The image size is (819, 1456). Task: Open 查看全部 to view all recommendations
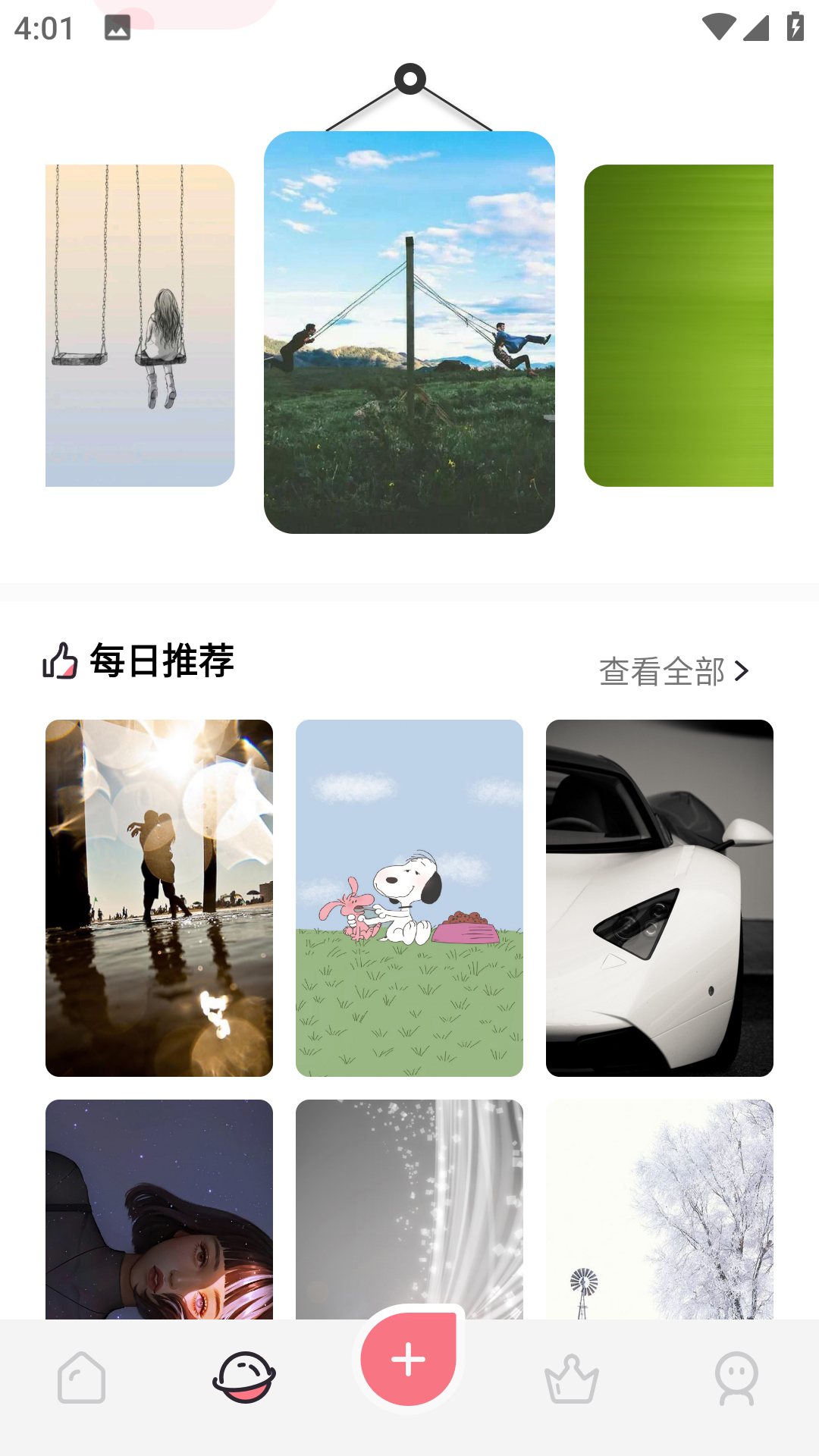(663, 670)
